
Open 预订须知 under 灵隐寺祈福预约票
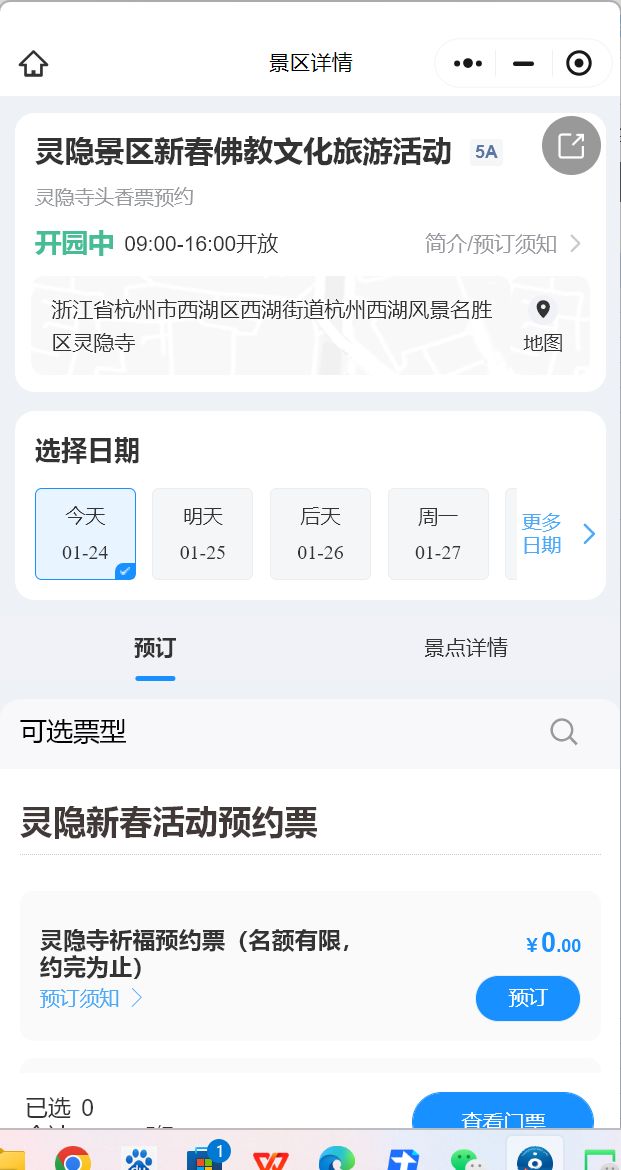pos(90,998)
